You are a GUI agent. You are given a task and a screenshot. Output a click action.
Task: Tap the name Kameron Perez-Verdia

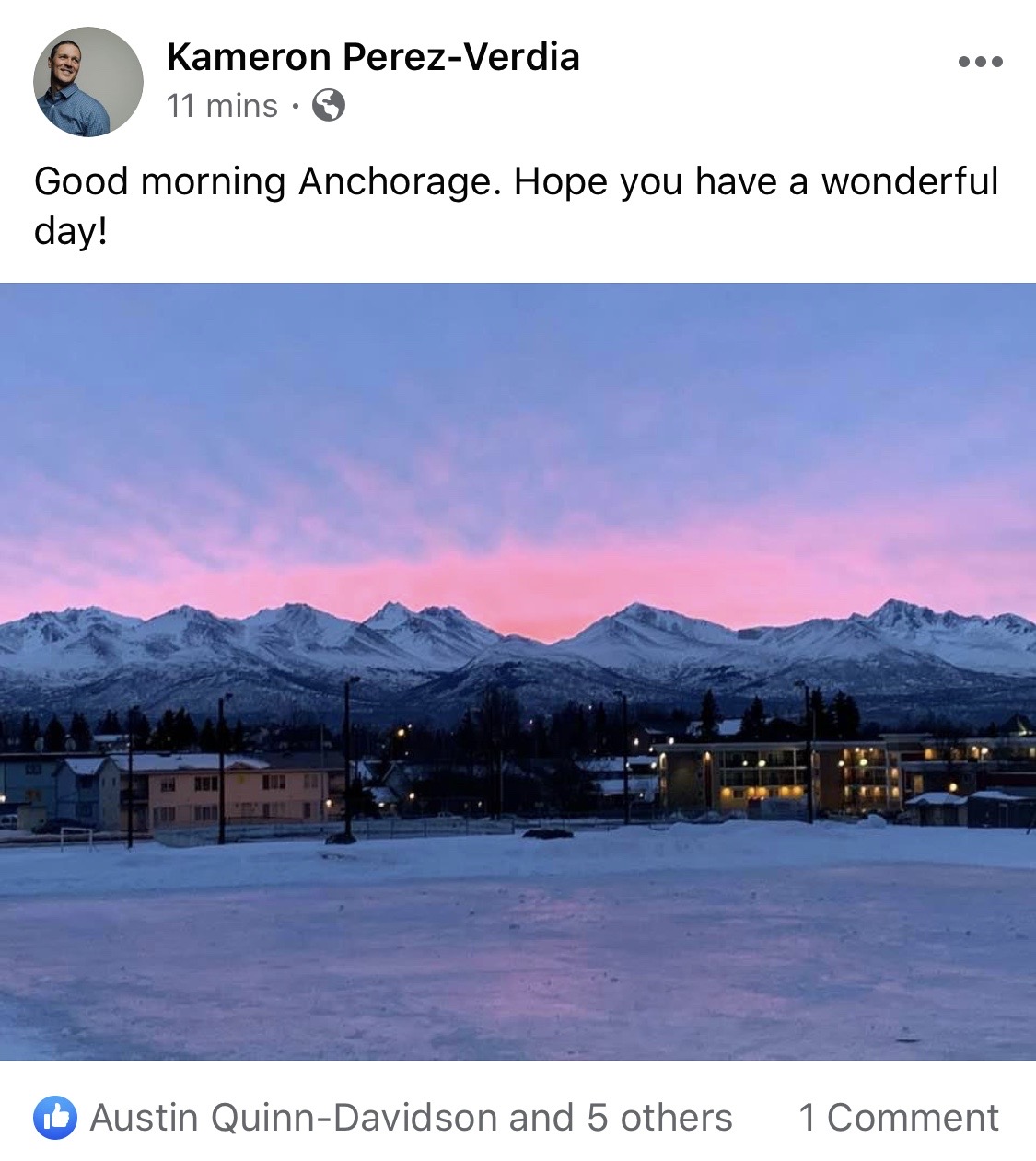point(373,57)
